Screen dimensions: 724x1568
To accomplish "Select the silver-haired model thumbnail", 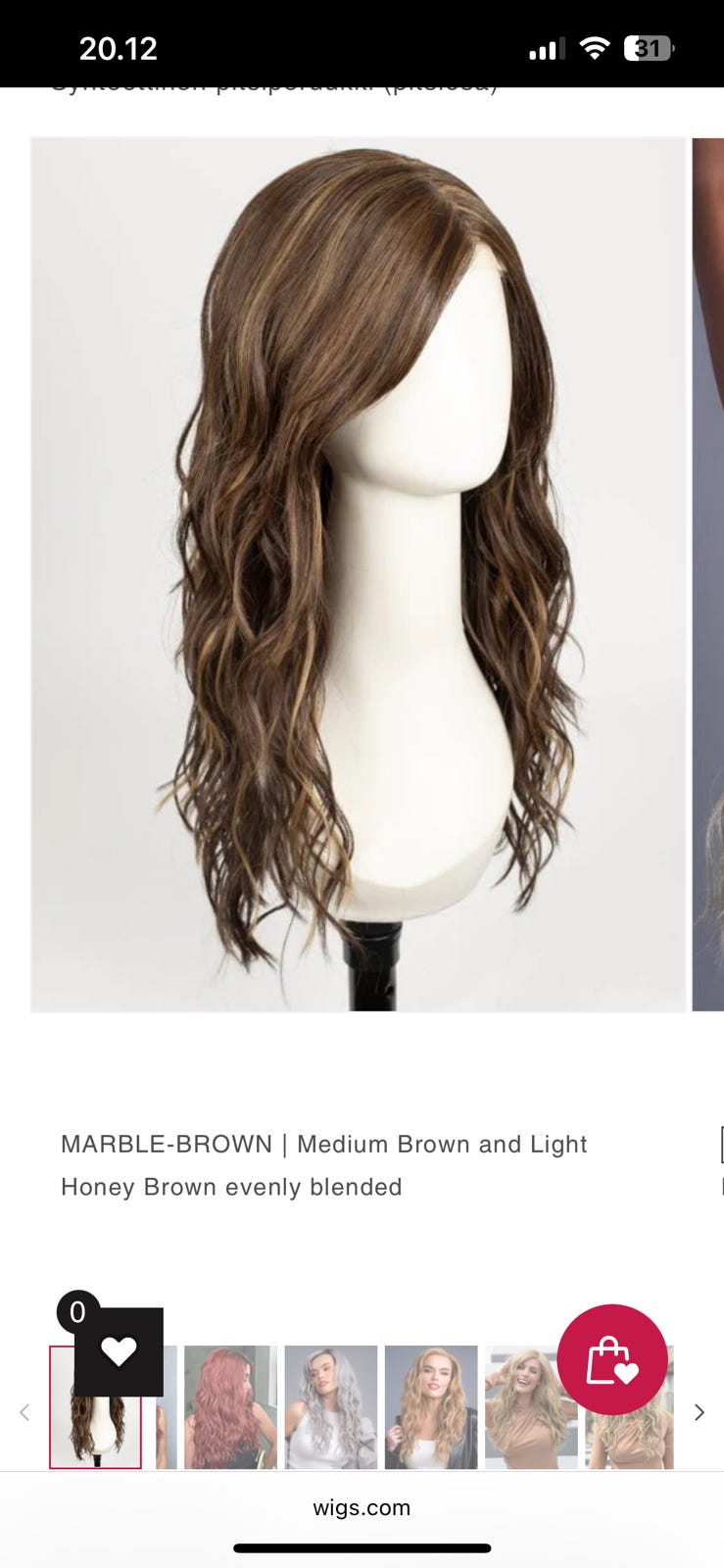I will (x=331, y=1407).
